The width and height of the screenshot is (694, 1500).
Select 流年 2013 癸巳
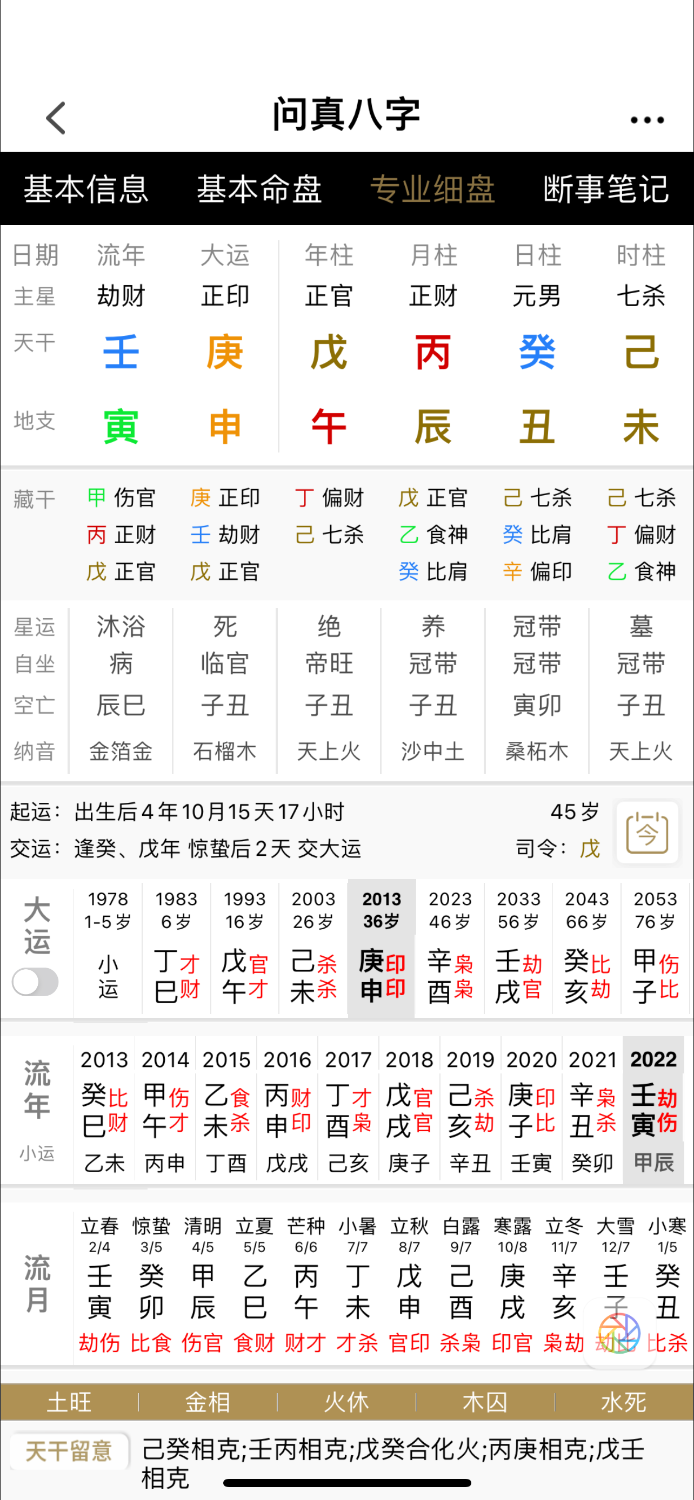104,1110
